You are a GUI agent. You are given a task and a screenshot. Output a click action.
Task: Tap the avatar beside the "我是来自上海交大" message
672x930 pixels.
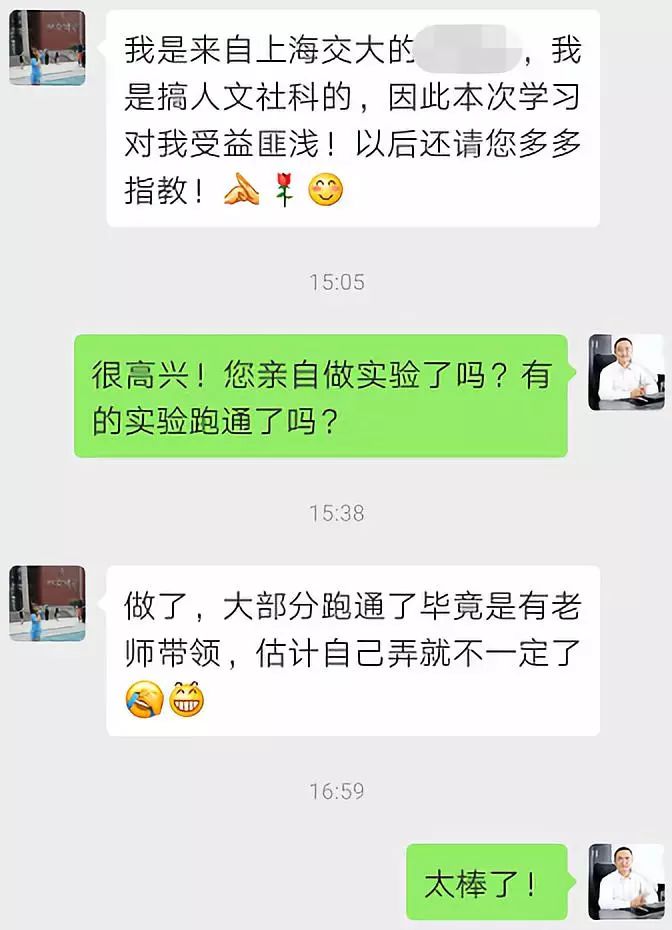coord(47,48)
